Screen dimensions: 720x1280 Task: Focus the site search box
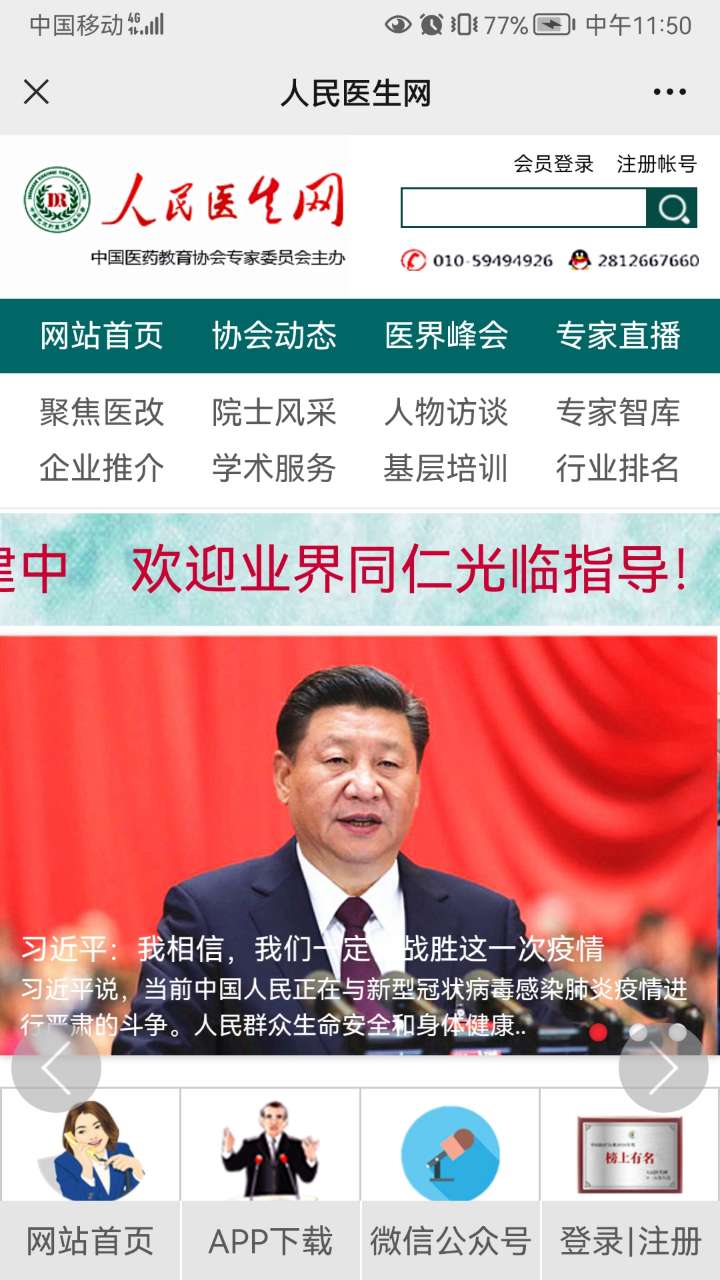[524, 209]
